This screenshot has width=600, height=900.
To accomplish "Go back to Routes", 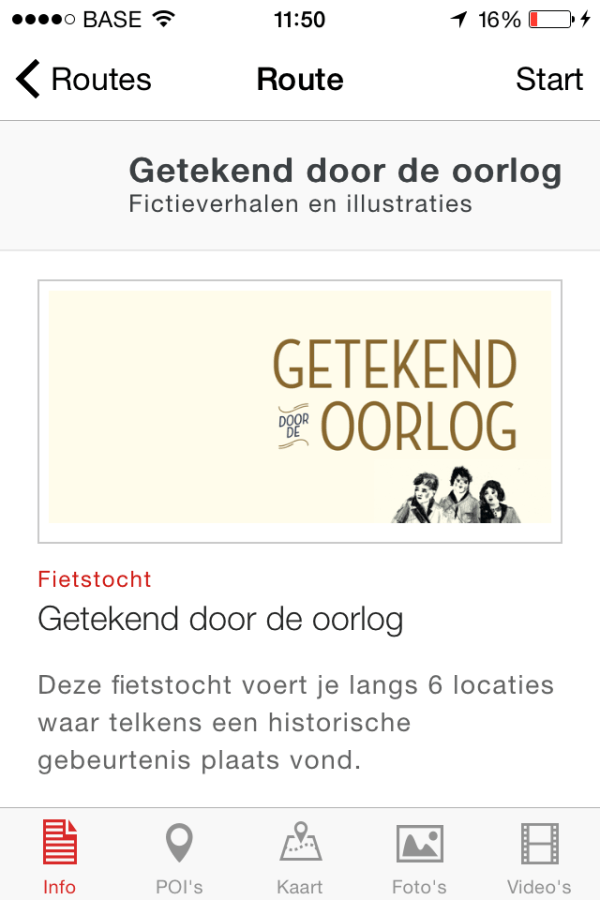I will click(82, 80).
